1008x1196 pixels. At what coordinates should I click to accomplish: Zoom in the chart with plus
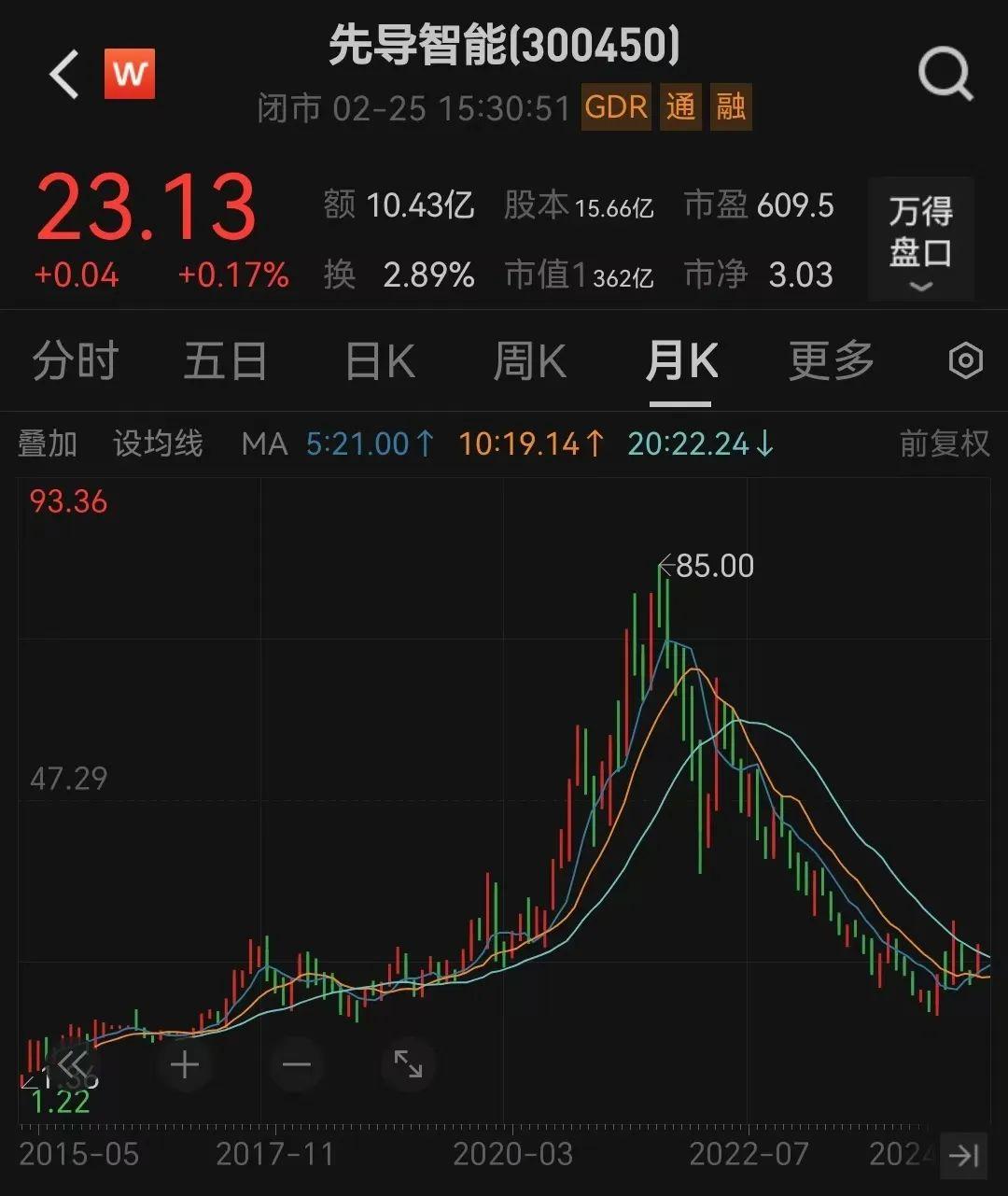(x=185, y=1064)
